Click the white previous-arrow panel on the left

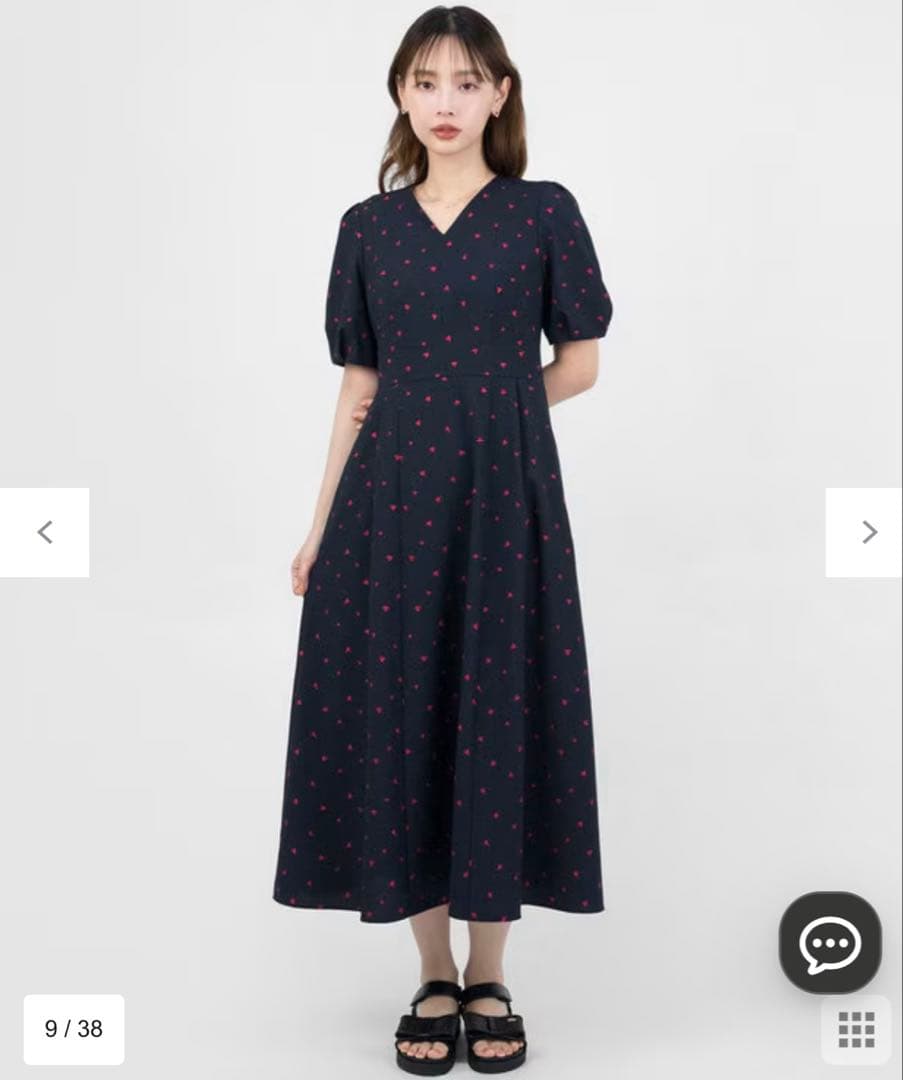44,532
